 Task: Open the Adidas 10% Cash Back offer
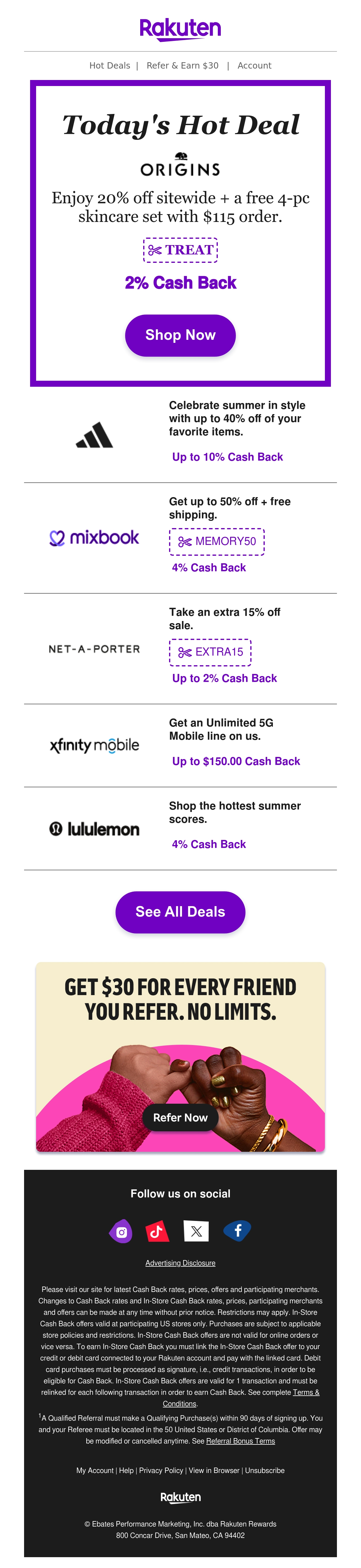(227, 457)
